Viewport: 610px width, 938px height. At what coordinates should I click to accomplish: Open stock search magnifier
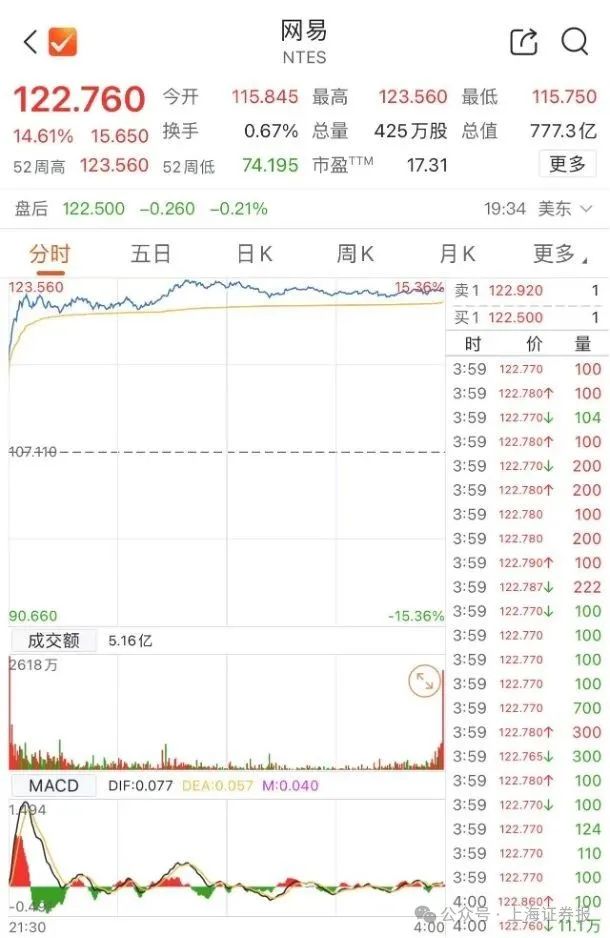click(x=575, y=42)
